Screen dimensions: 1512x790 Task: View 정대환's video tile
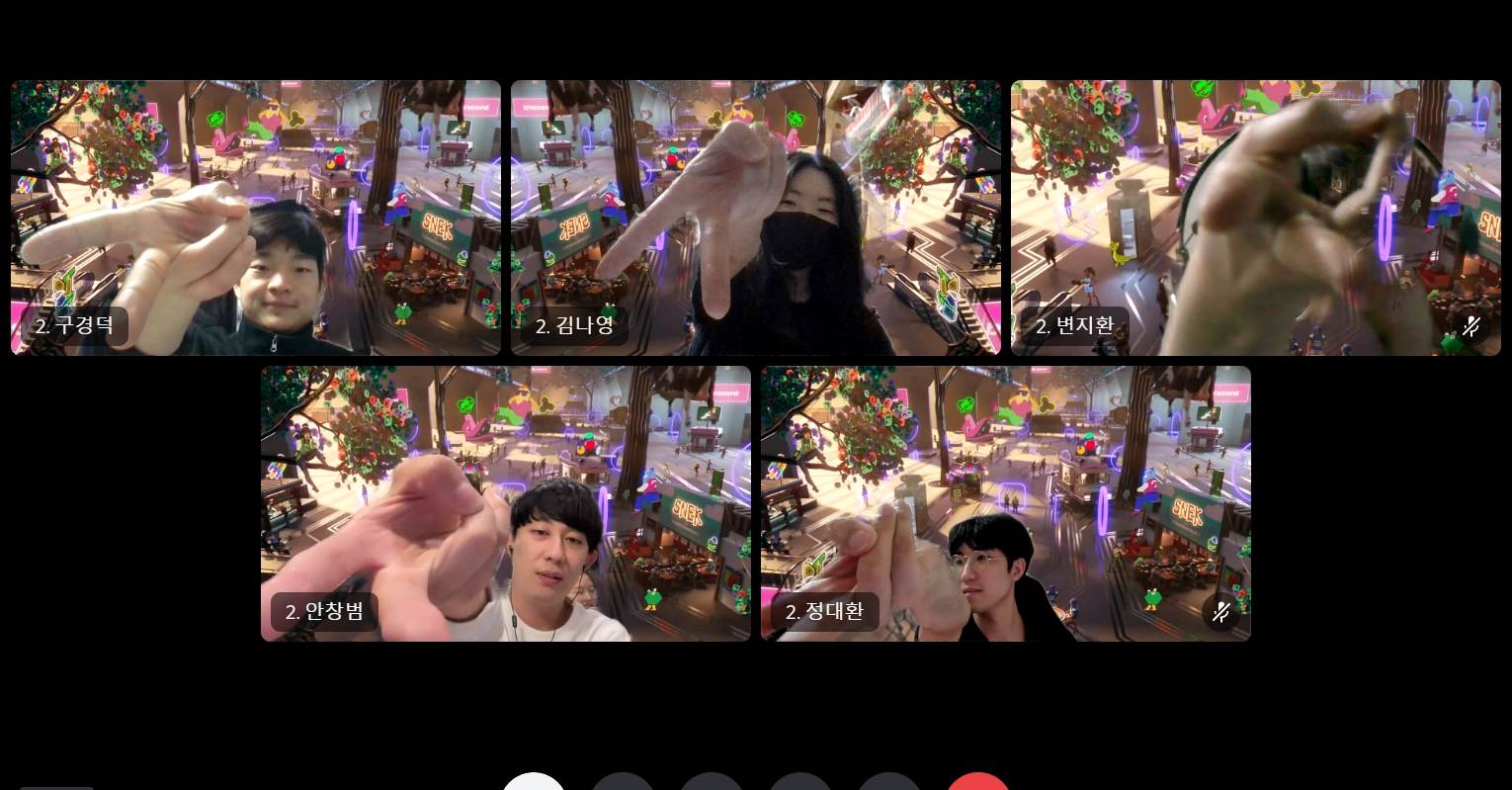pyautogui.click(x=1005, y=503)
